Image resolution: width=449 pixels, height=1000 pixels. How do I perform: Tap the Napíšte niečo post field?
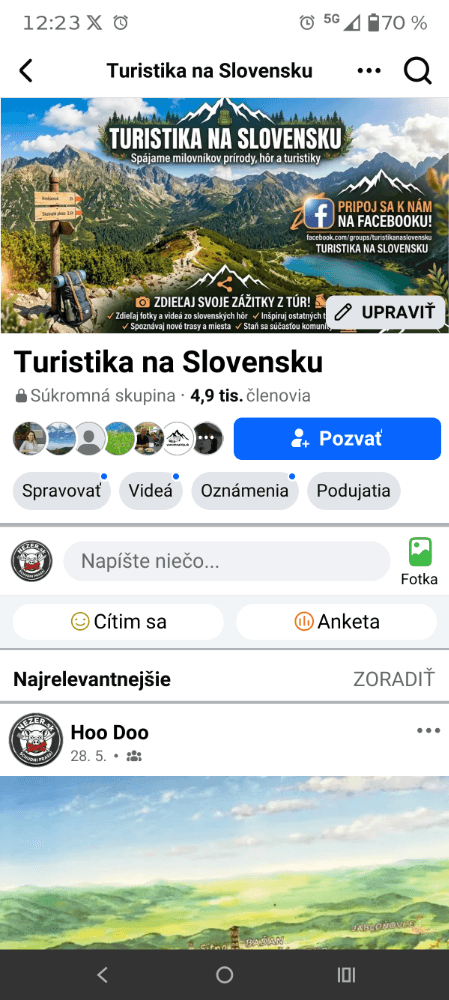click(226, 561)
